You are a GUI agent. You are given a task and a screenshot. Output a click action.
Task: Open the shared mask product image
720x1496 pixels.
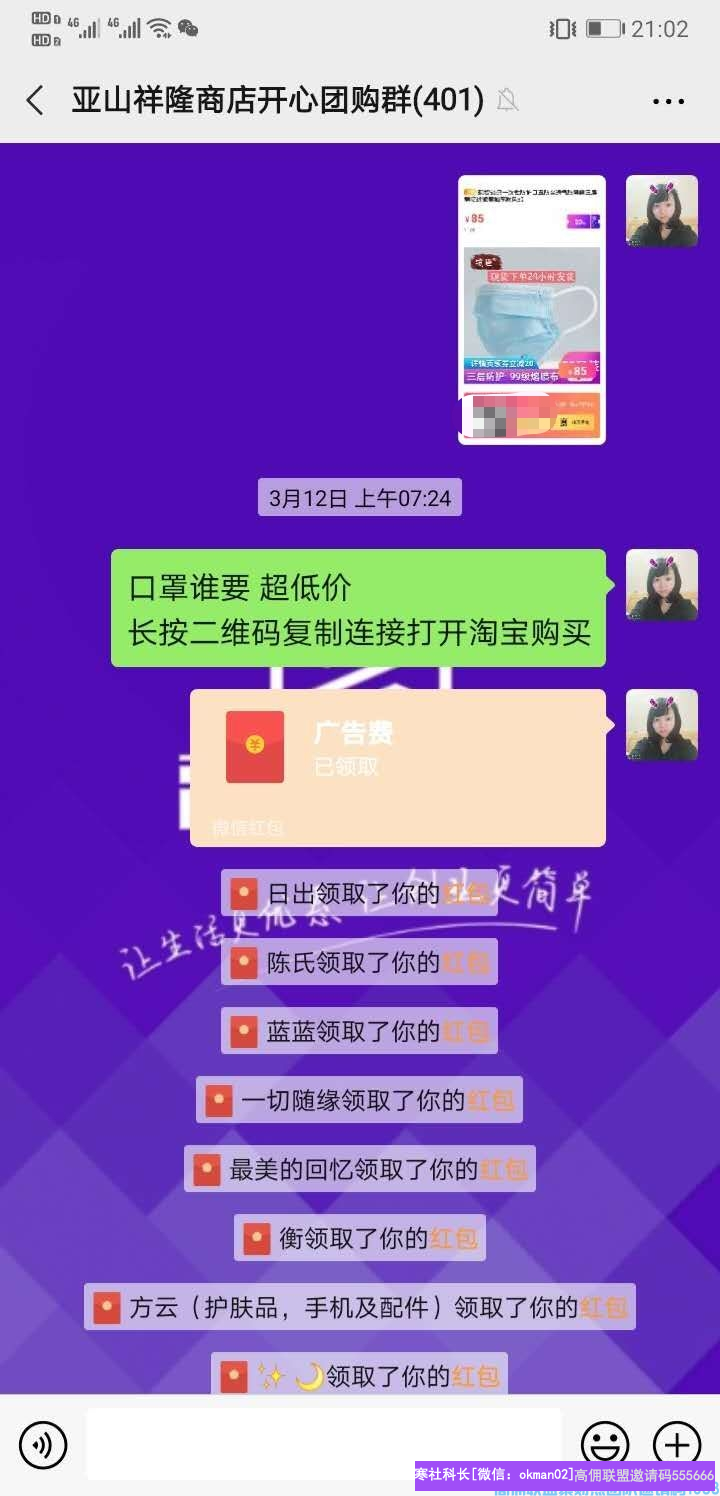pyautogui.click(x=532, y=310)
